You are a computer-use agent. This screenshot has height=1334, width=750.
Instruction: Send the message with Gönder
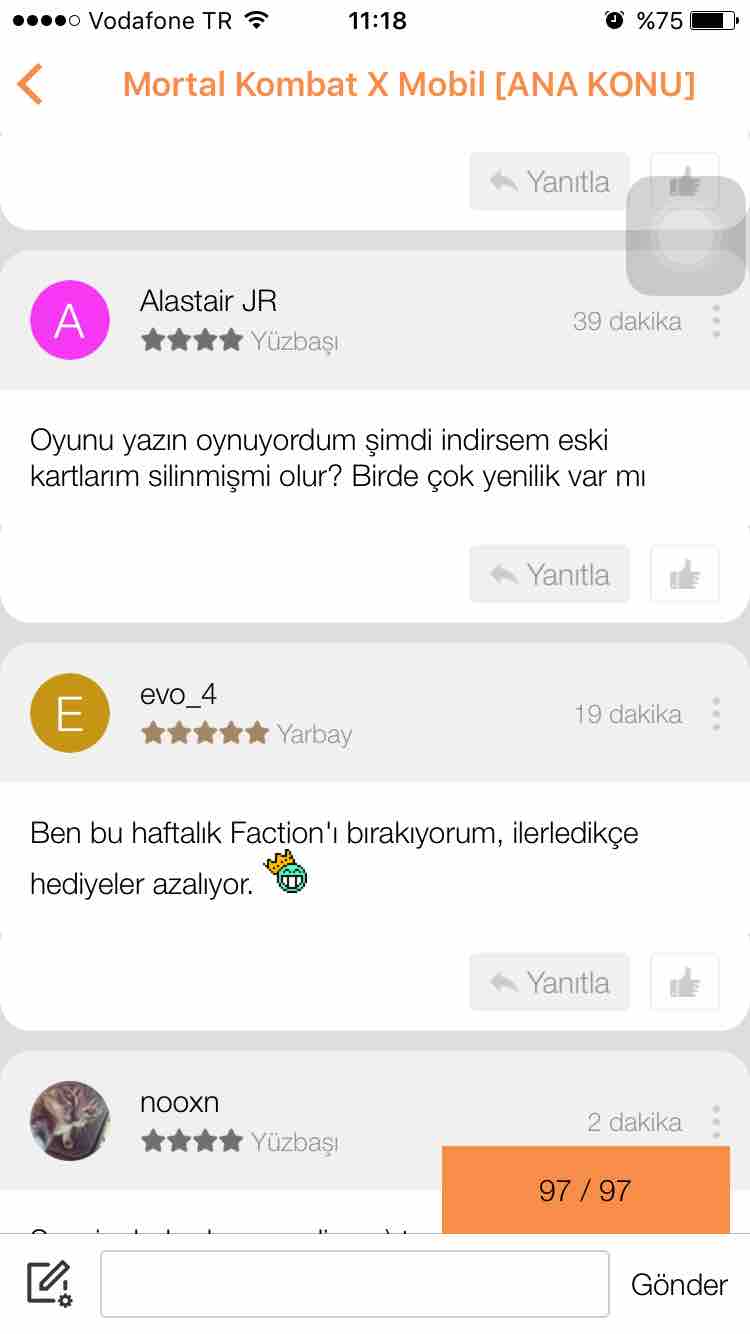pyautogui.click(x=679, y=1285)
